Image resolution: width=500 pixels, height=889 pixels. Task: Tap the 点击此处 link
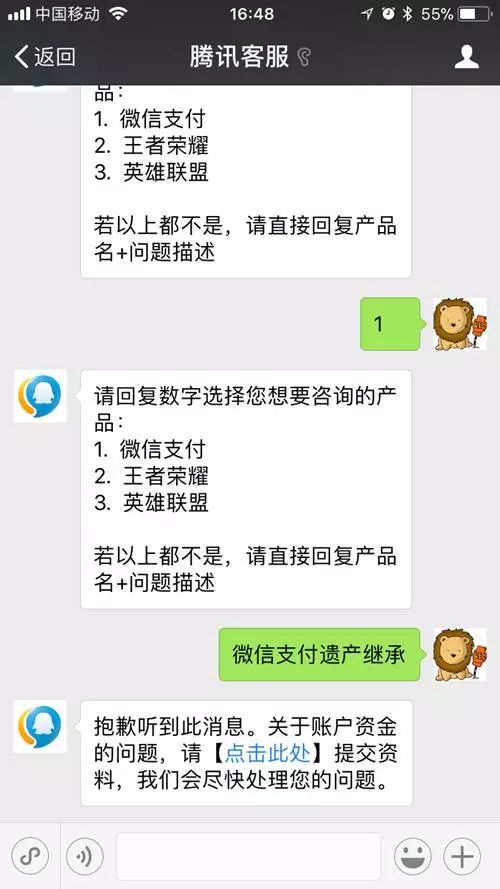click(x=268, y=753)
